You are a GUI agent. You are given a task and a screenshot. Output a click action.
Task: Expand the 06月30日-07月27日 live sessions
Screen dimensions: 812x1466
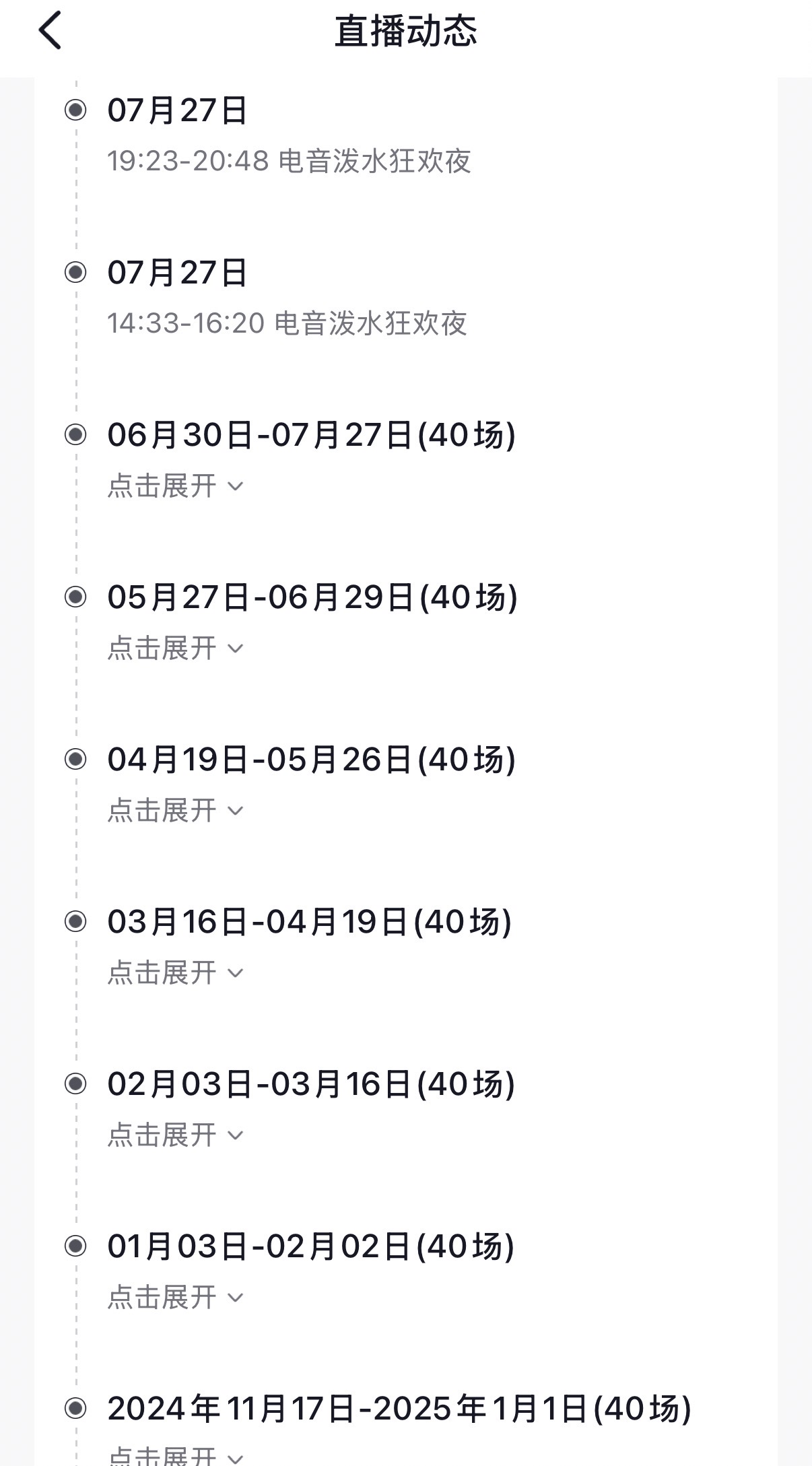pyautogui.click(x=175, y=486)
